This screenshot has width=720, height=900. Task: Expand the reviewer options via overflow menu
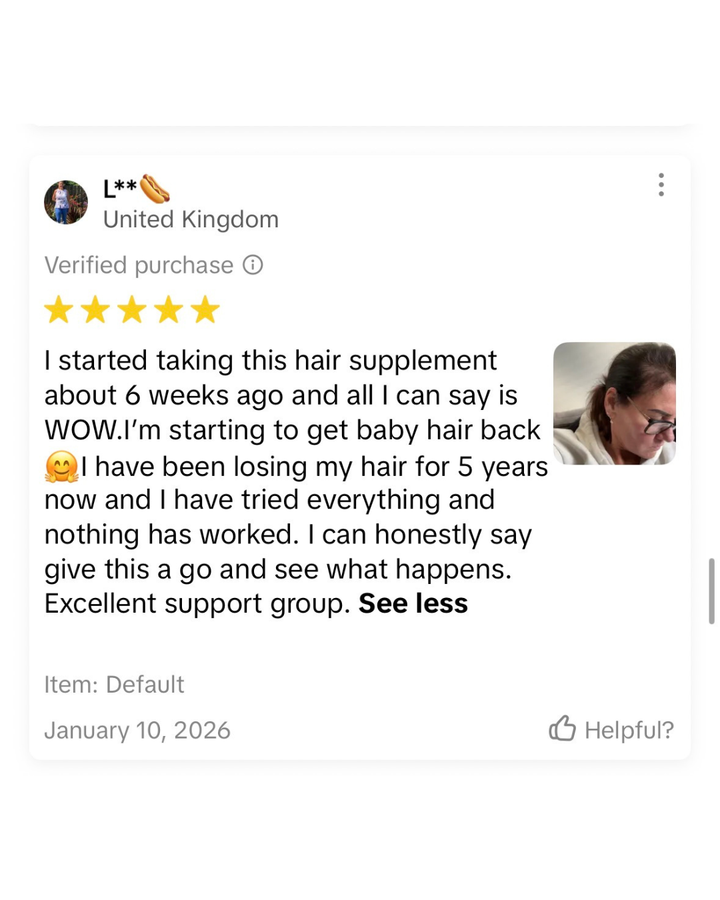[661, 185]
